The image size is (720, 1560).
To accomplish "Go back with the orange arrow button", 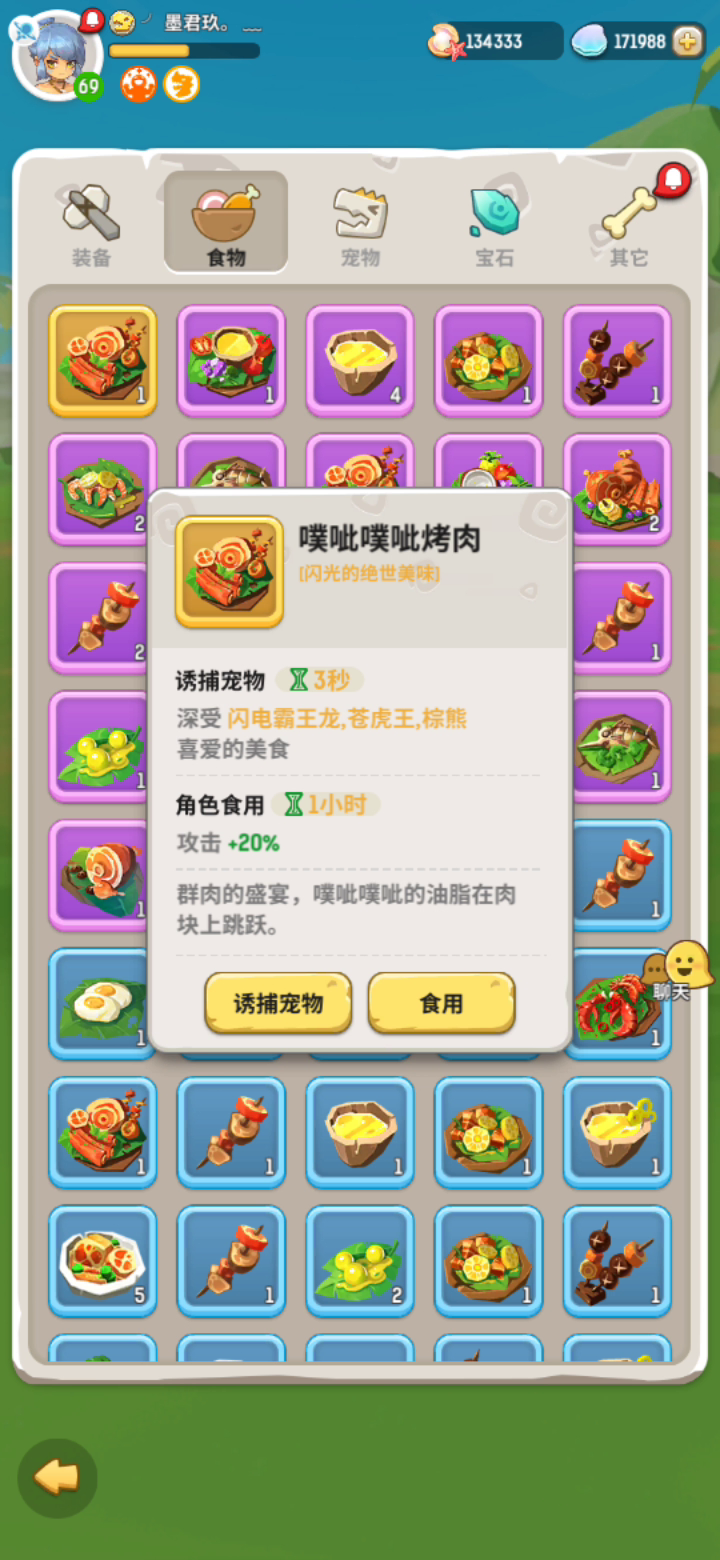I will (x=57, y=1478).
